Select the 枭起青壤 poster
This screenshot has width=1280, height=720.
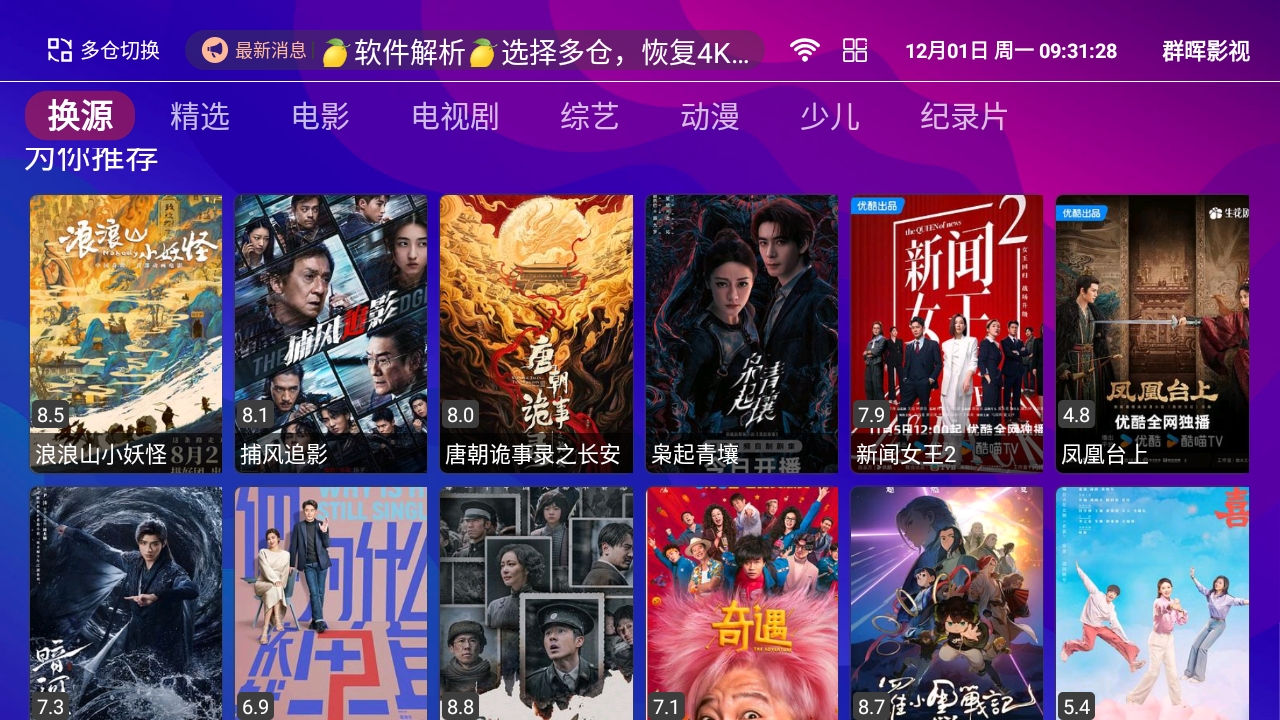[742, 333]
